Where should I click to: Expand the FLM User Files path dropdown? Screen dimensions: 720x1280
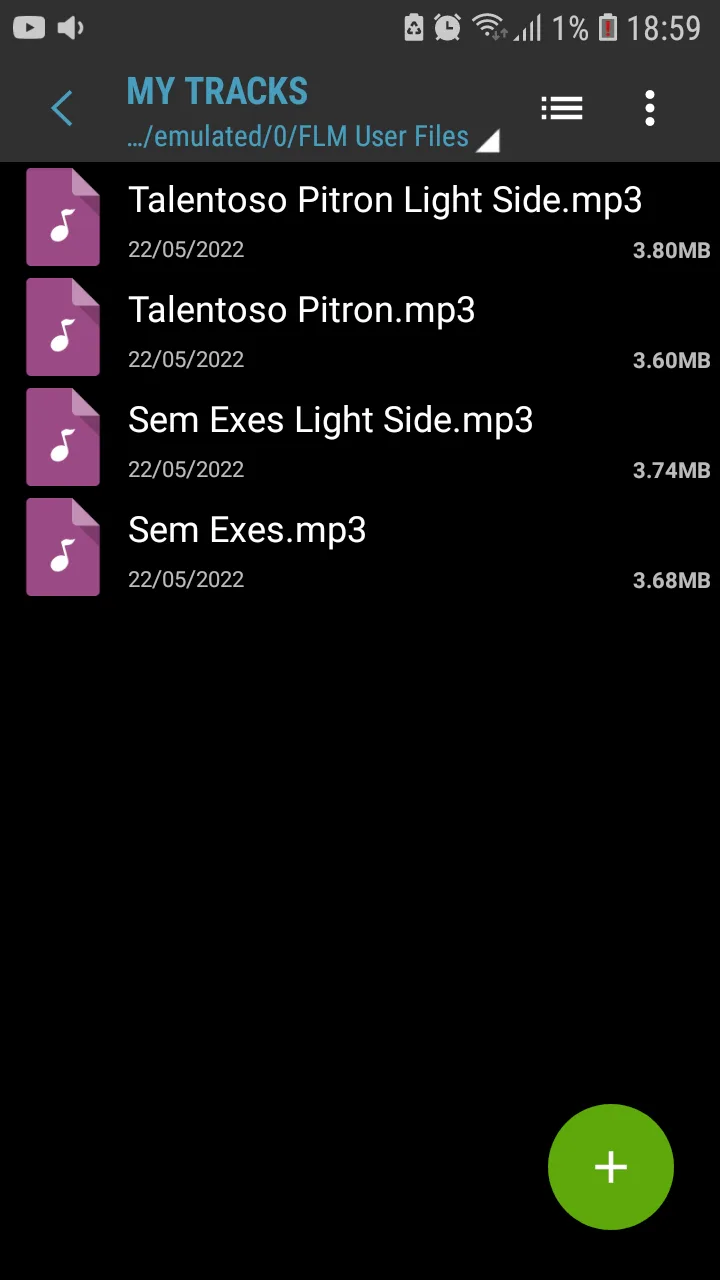click(x=312, y=137)
